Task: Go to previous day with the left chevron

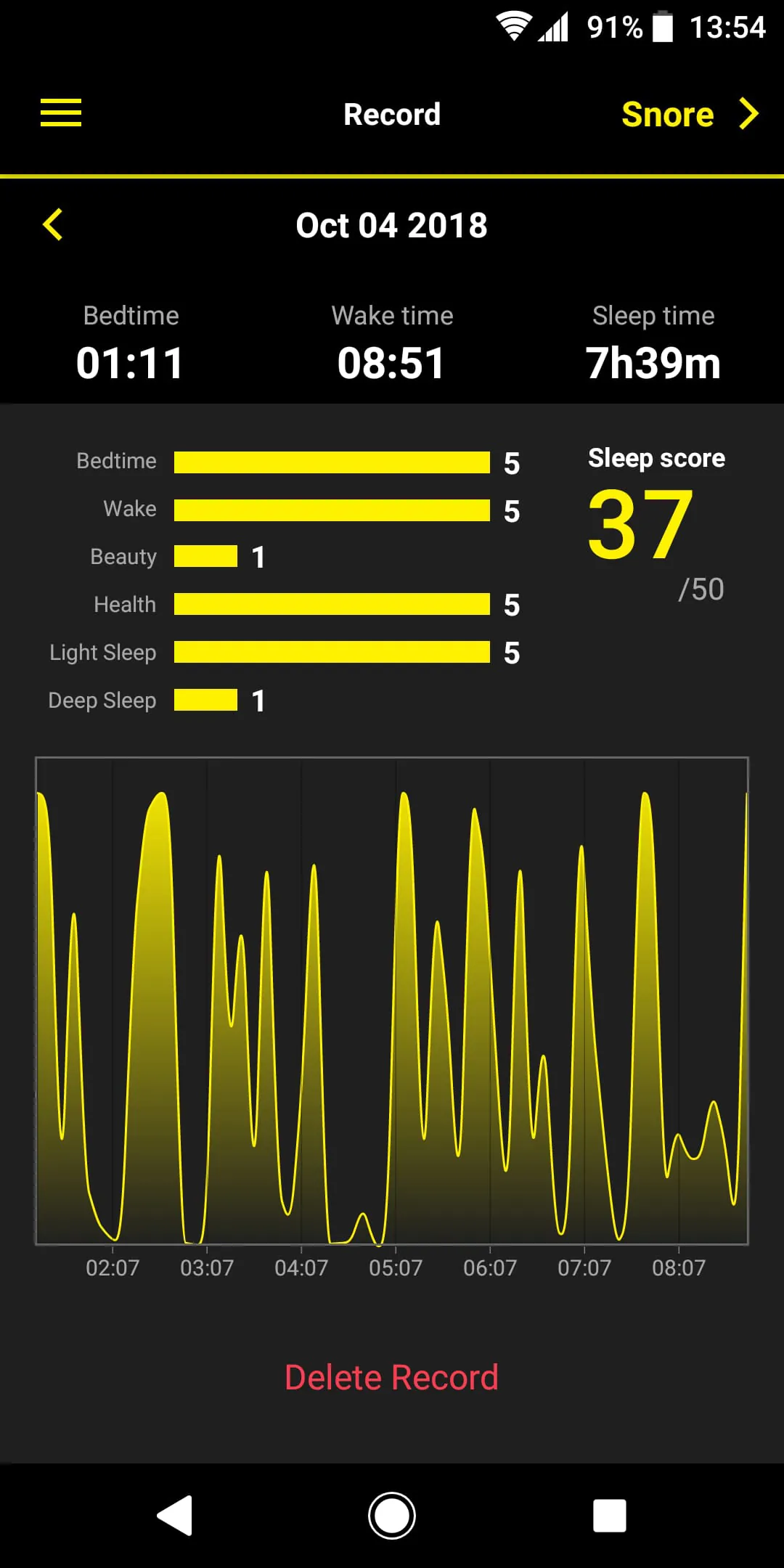Action: (x=52, y=225)
